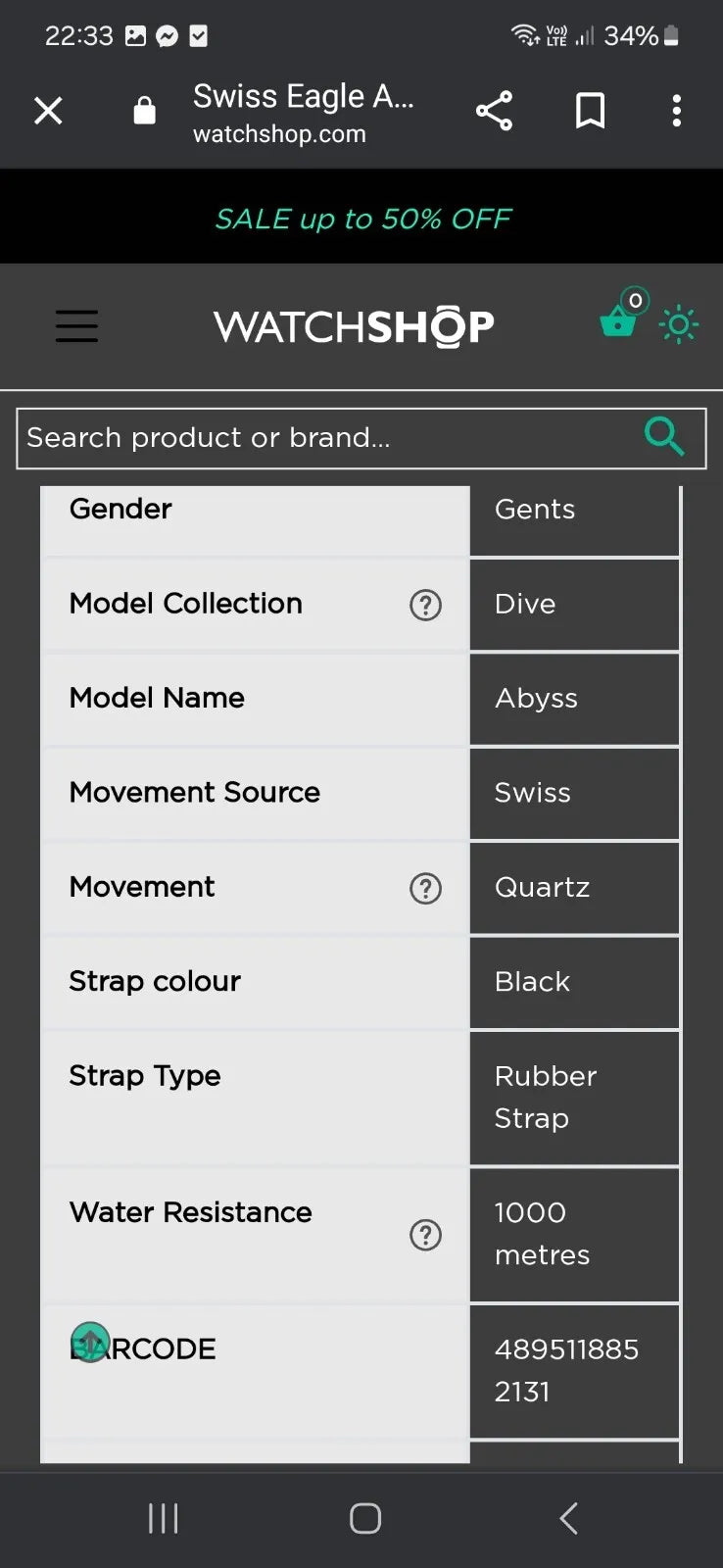Close the browser tab
Viewport: 723px width, 1568px height.
[x=48, y=111]
